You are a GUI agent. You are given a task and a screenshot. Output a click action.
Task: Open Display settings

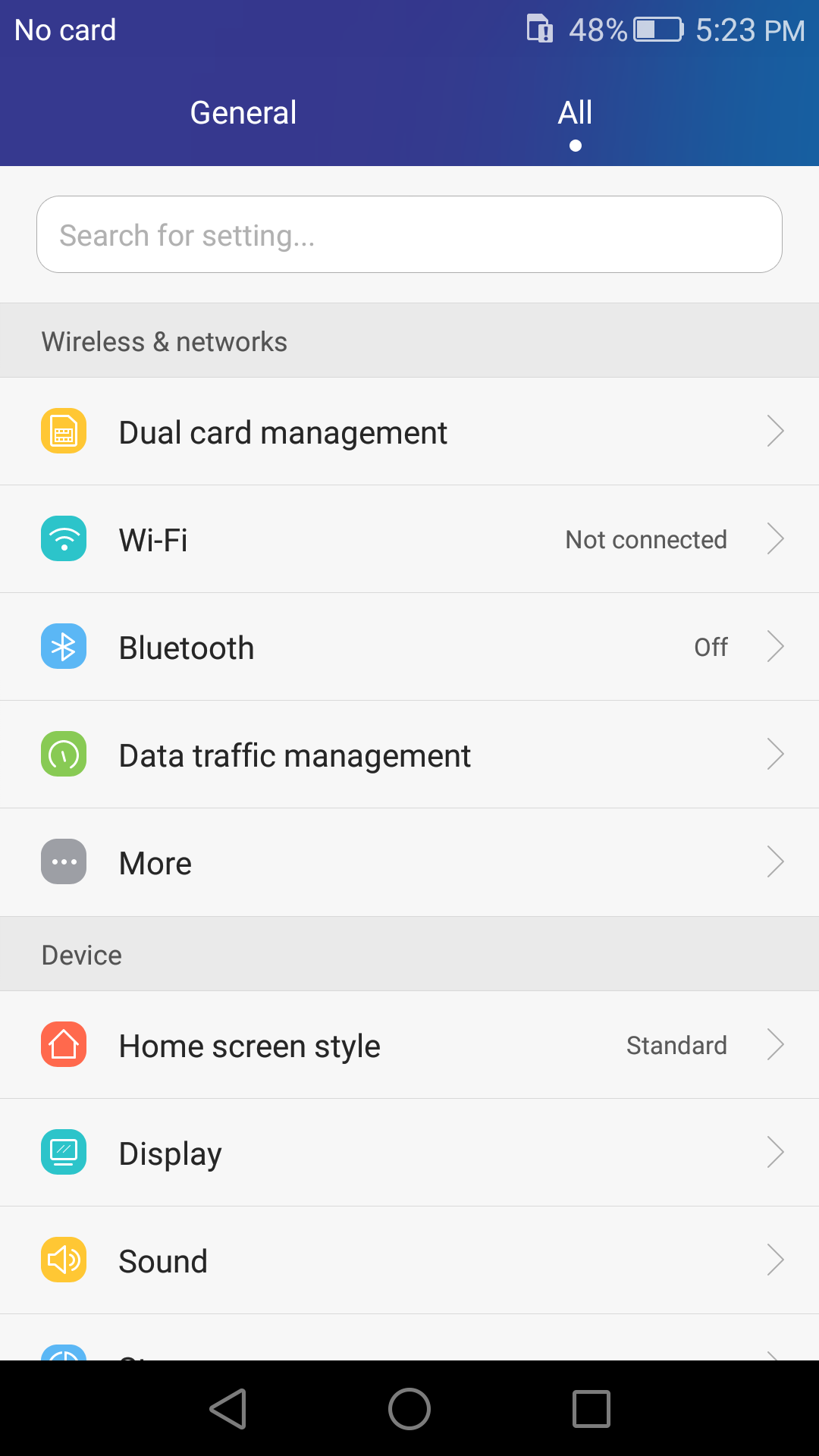coord(409,1153)
